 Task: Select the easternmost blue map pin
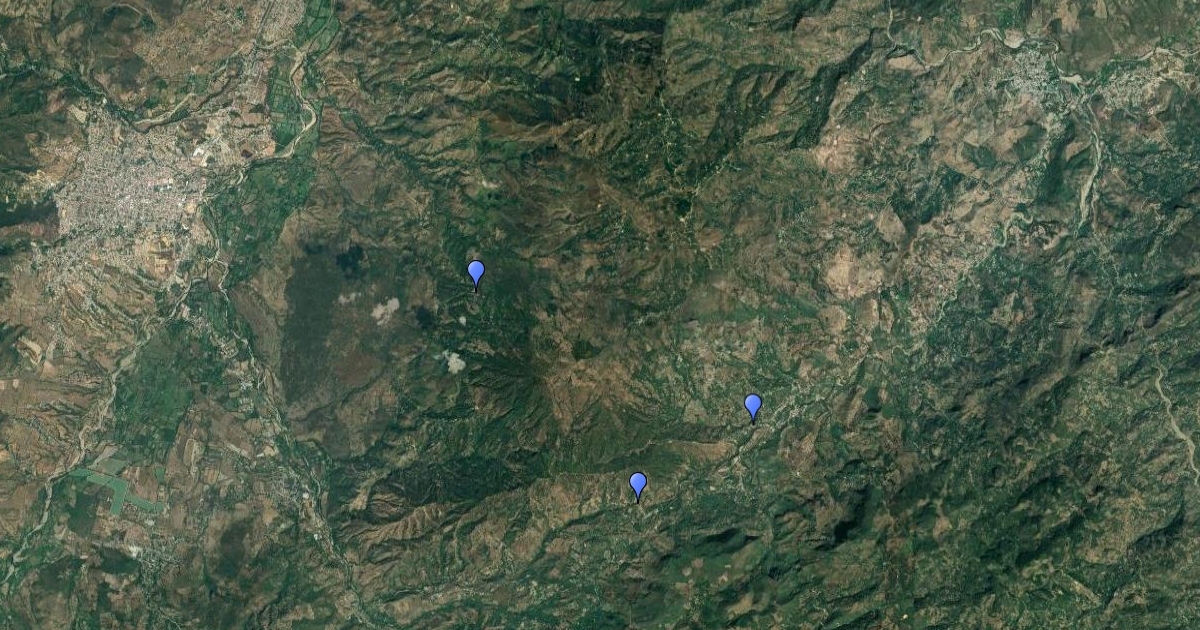(753, 406)
